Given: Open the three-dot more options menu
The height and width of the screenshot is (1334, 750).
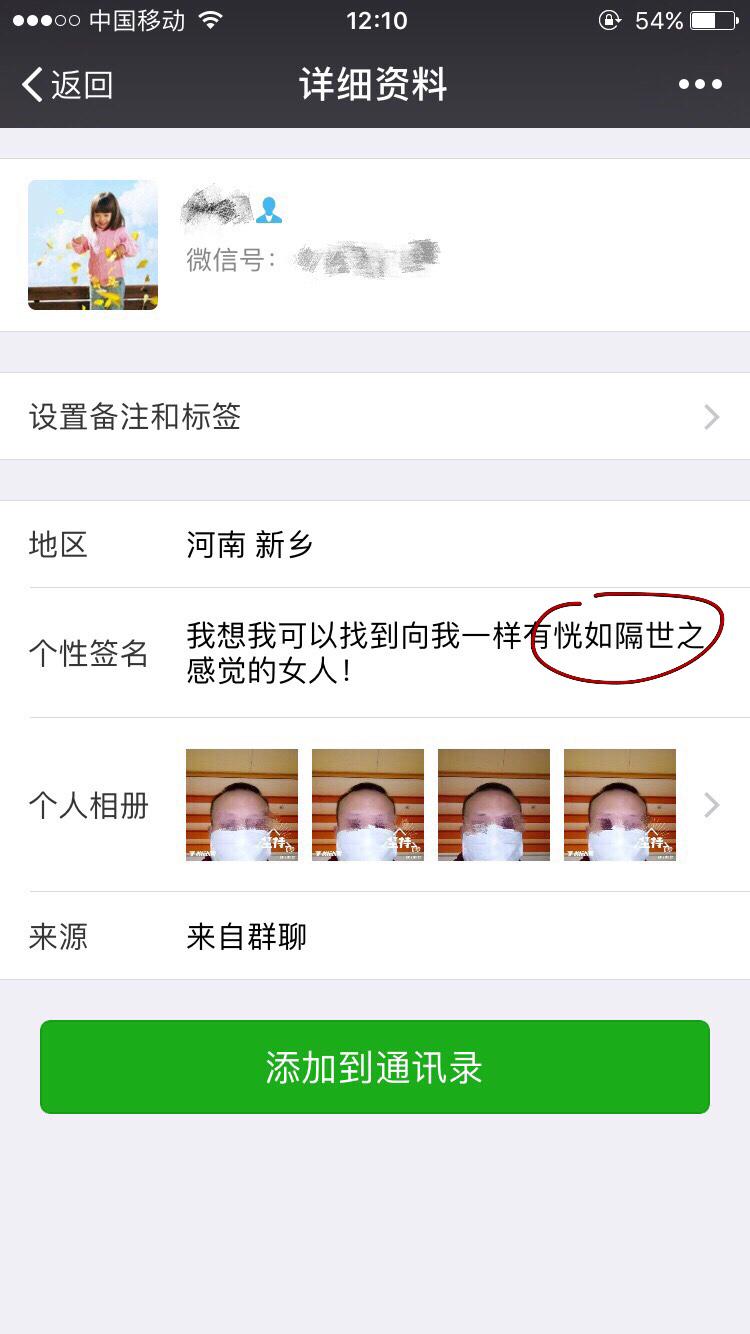Looking at the screenshot, I should click(x=700, y=85).
